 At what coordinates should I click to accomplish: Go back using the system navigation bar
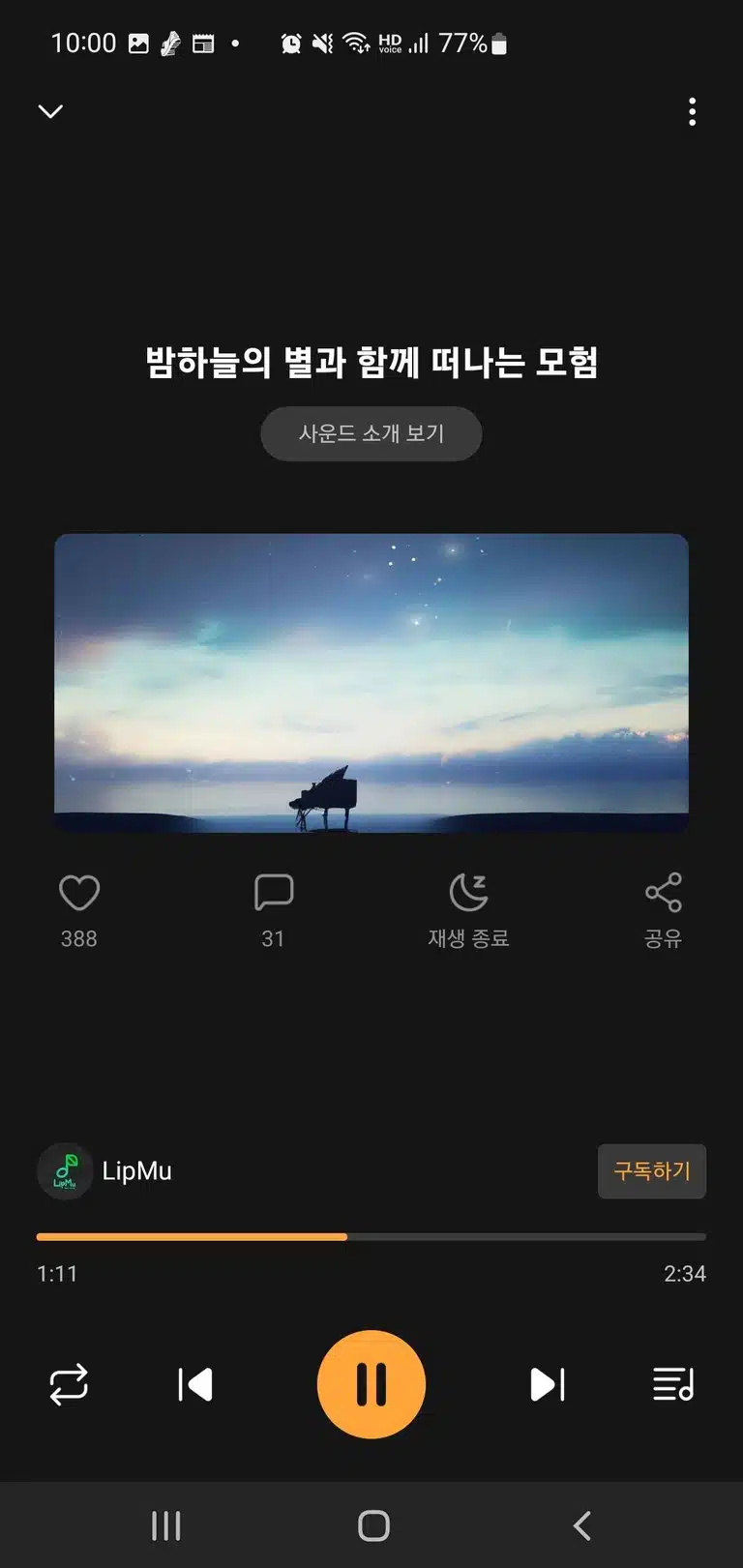581,1525
